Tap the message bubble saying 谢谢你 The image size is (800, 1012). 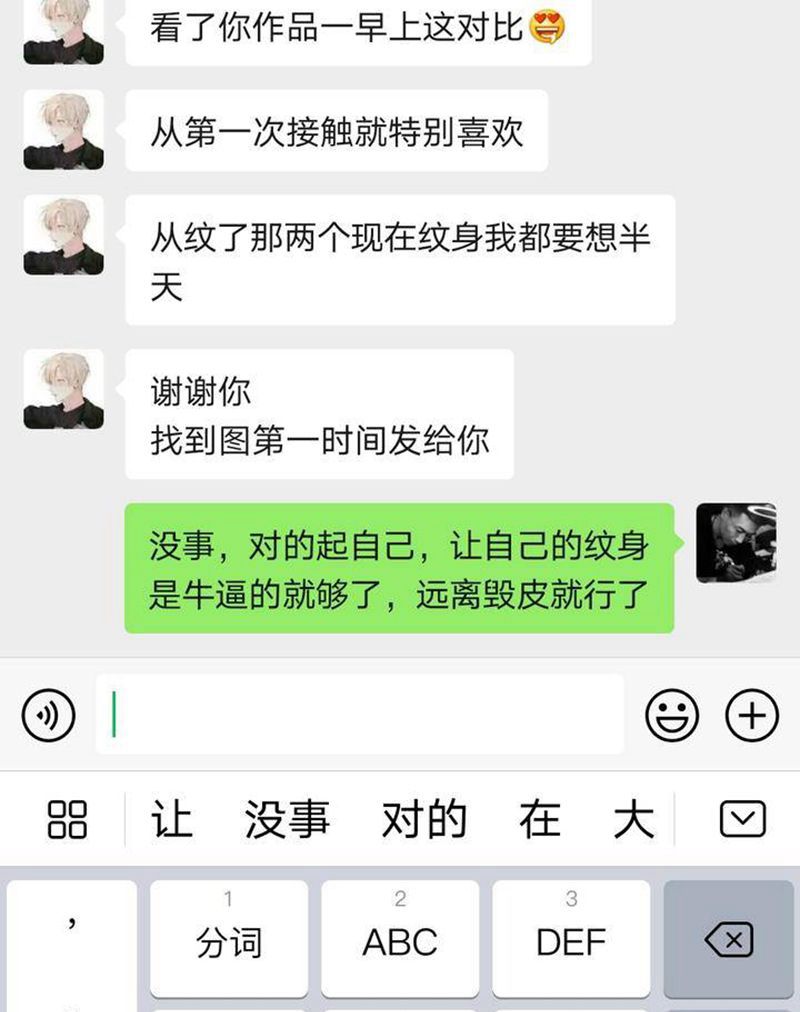(320, 412)
